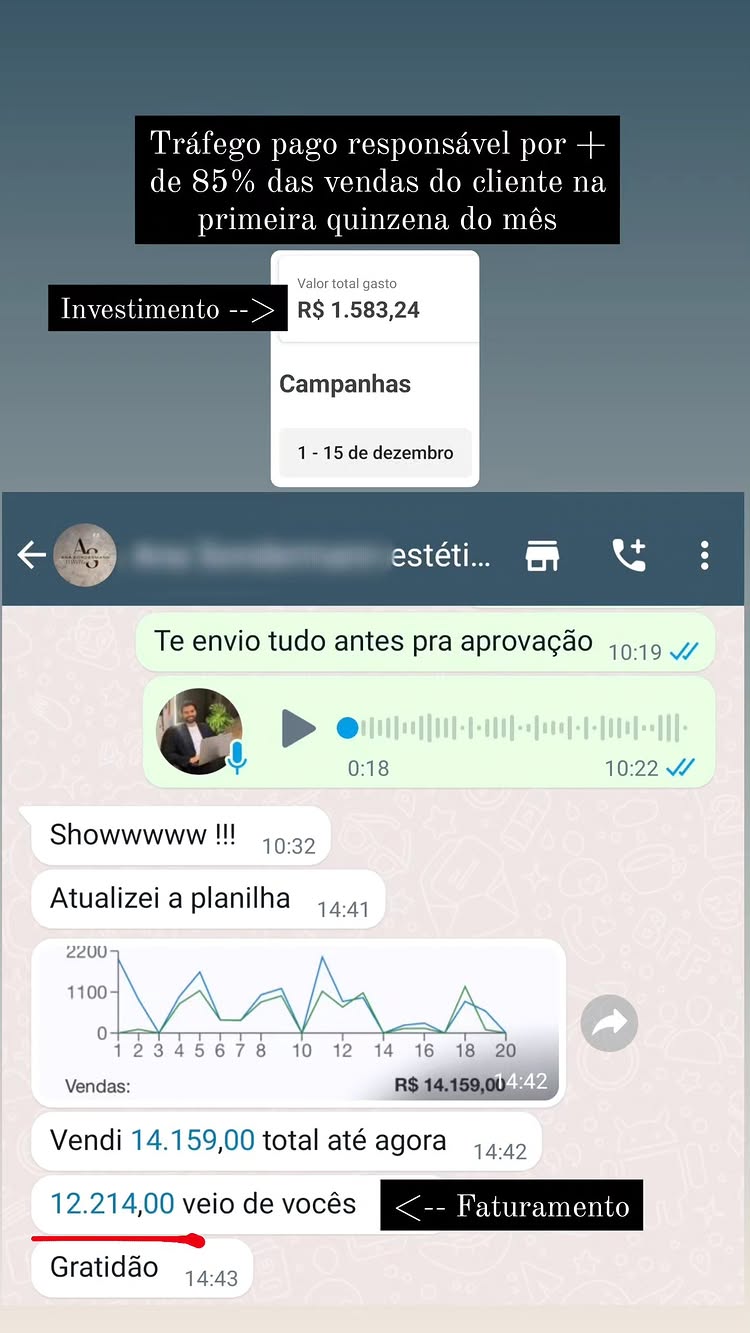Tap the back arrow to leave the chat
750x1333 pixels.
coord(31,555)
